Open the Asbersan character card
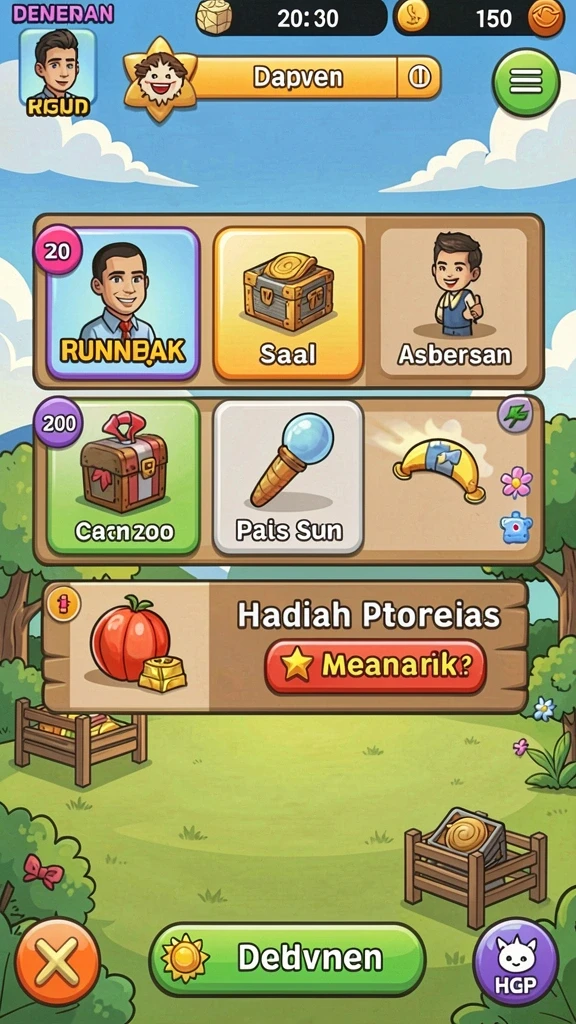The image size is (576, 1024). click(454, 302)
